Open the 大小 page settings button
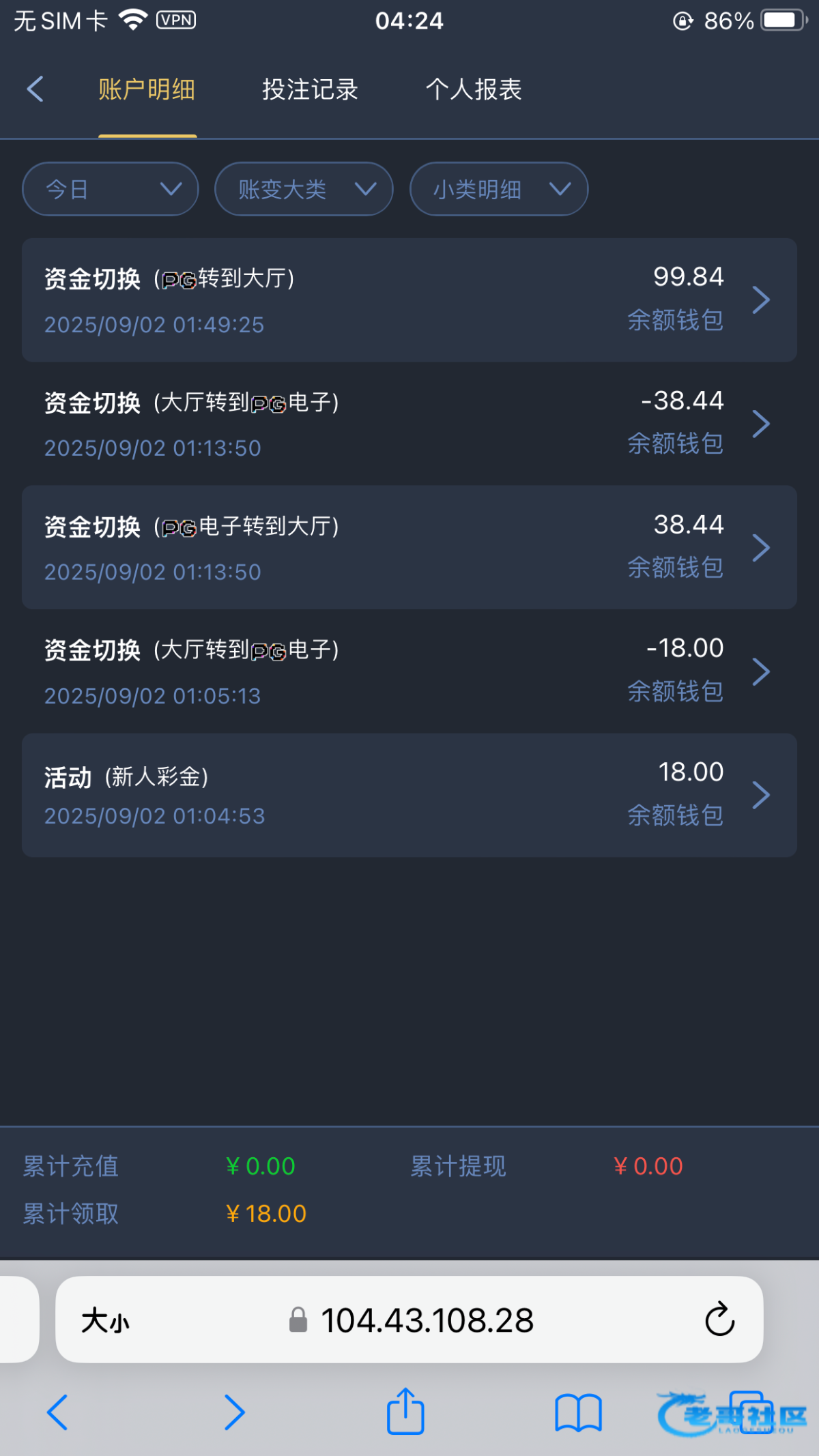The image size is (819, 1456). coord(105,1321)
